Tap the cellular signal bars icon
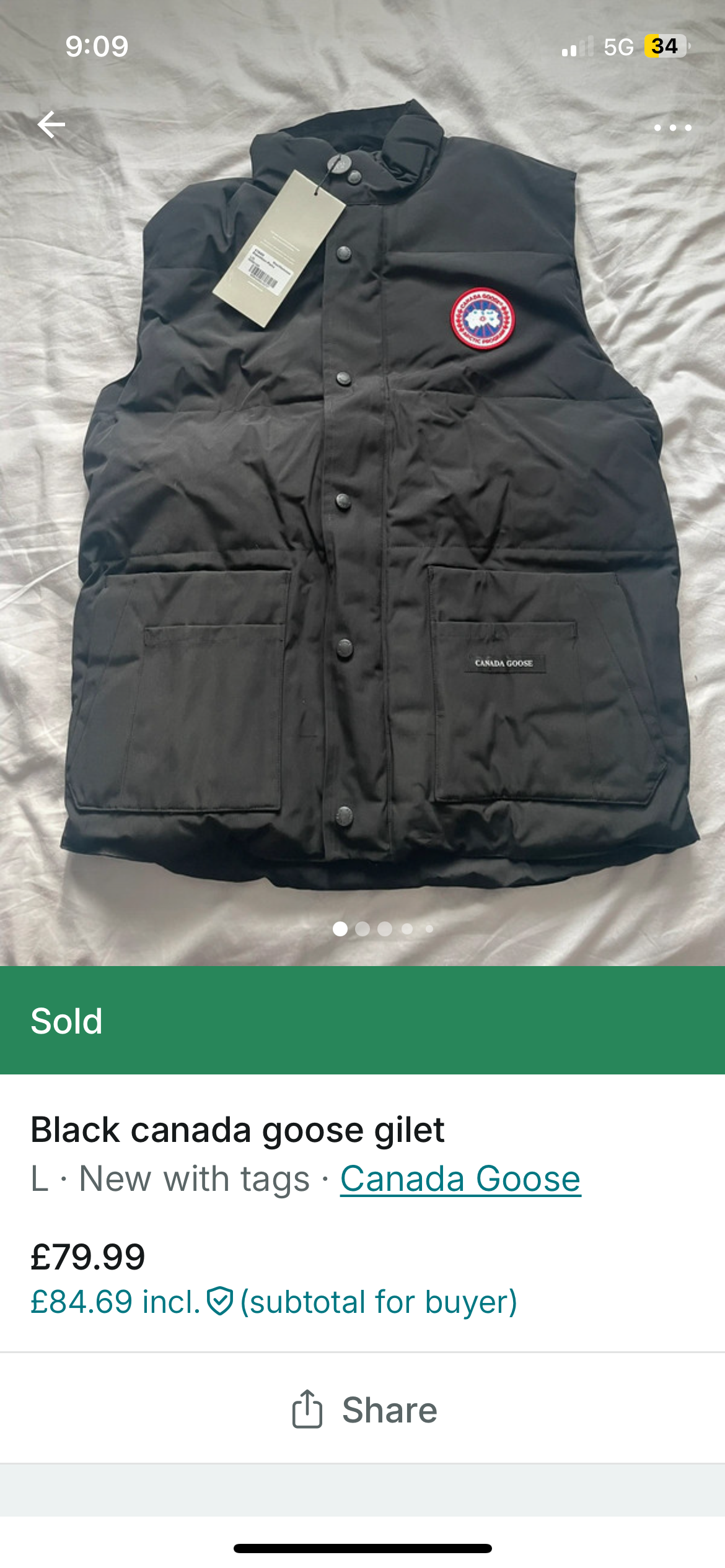This screenshot has height=1568, width=725. tap(576, 45)
